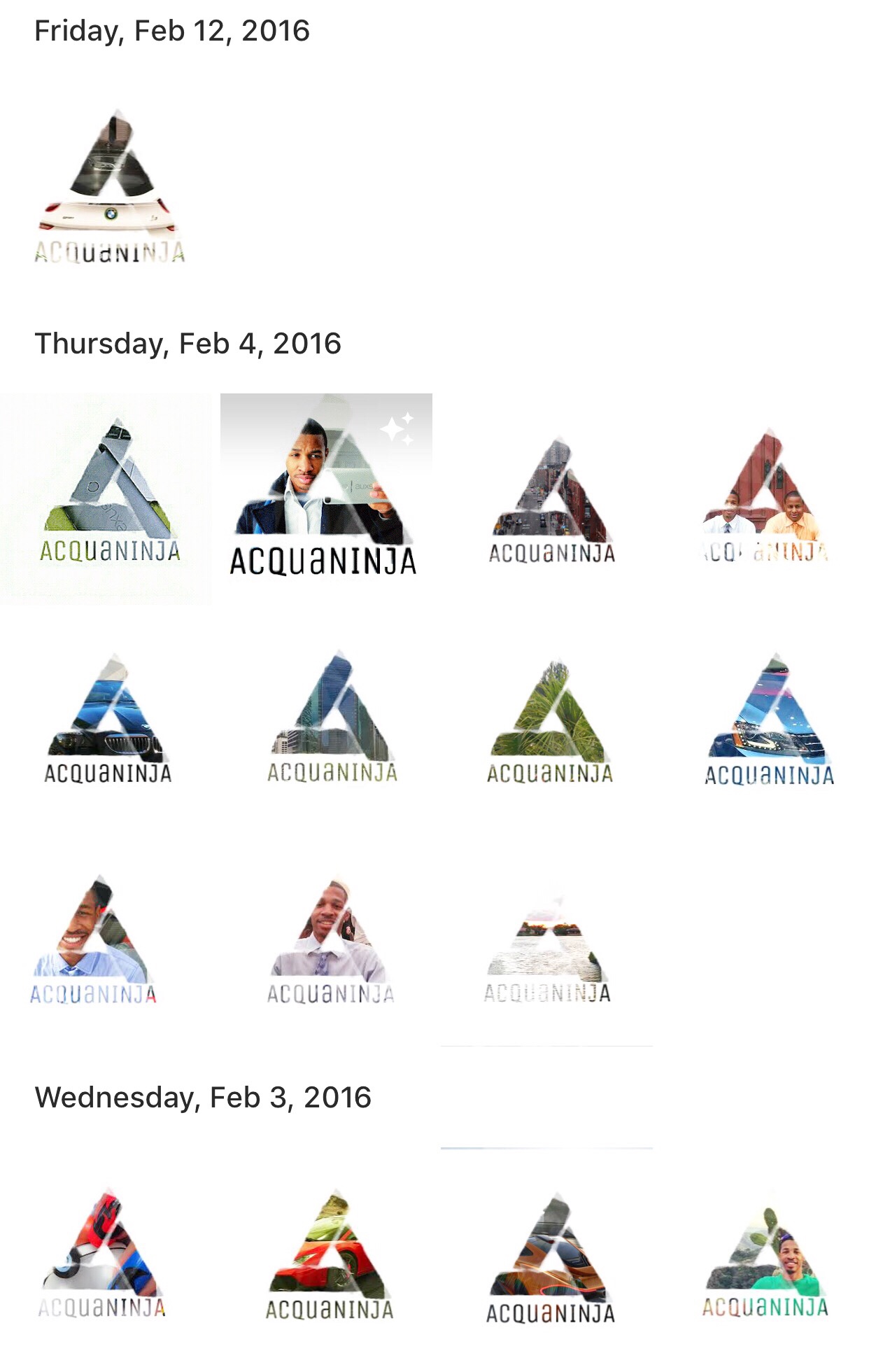Image resolution: width=869 pixels, height=1372 pixels.
Task: Open the photo of two men by red door
Action: (x=766, y=498)
